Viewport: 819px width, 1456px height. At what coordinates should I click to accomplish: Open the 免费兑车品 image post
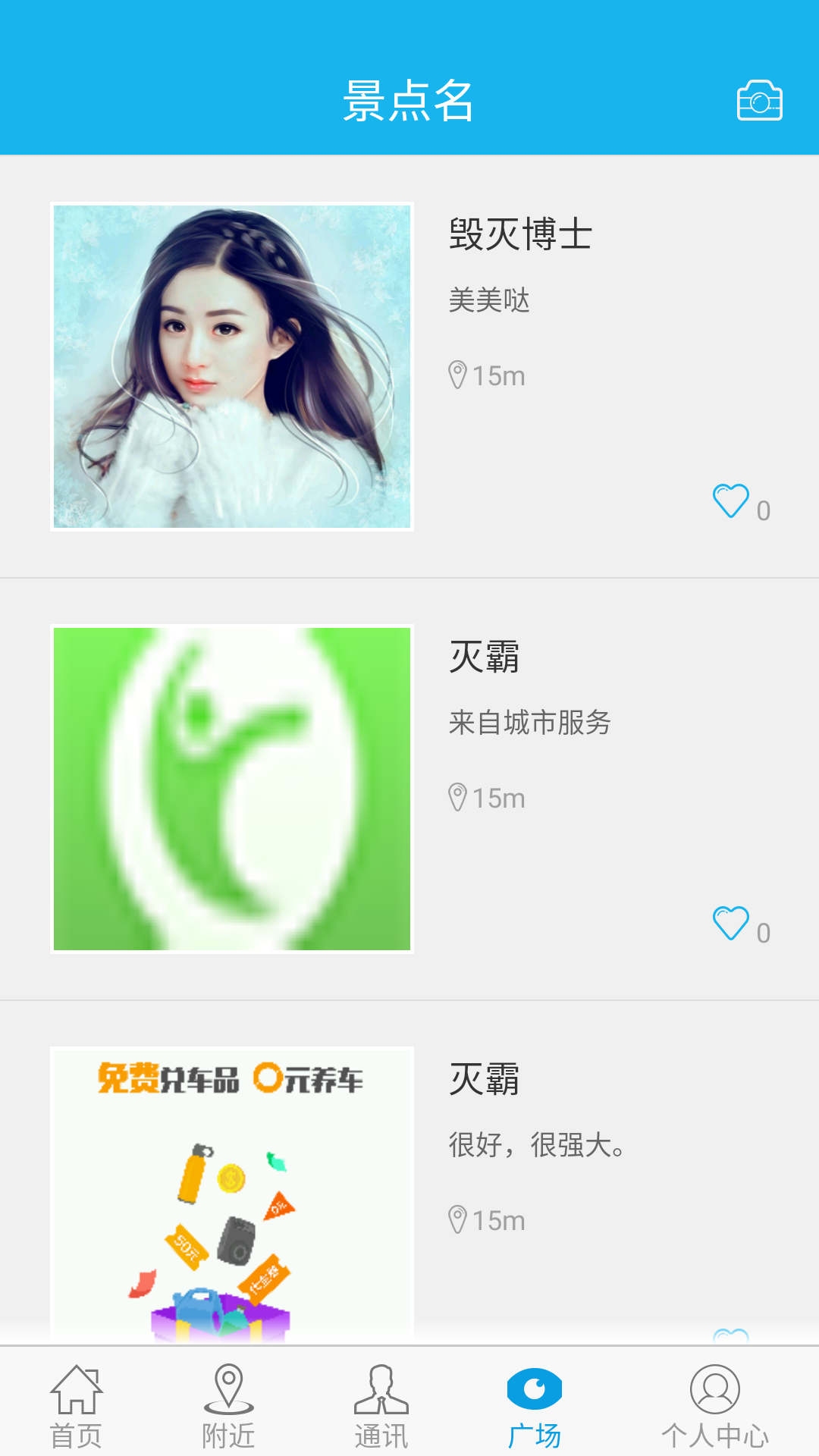232,1194
